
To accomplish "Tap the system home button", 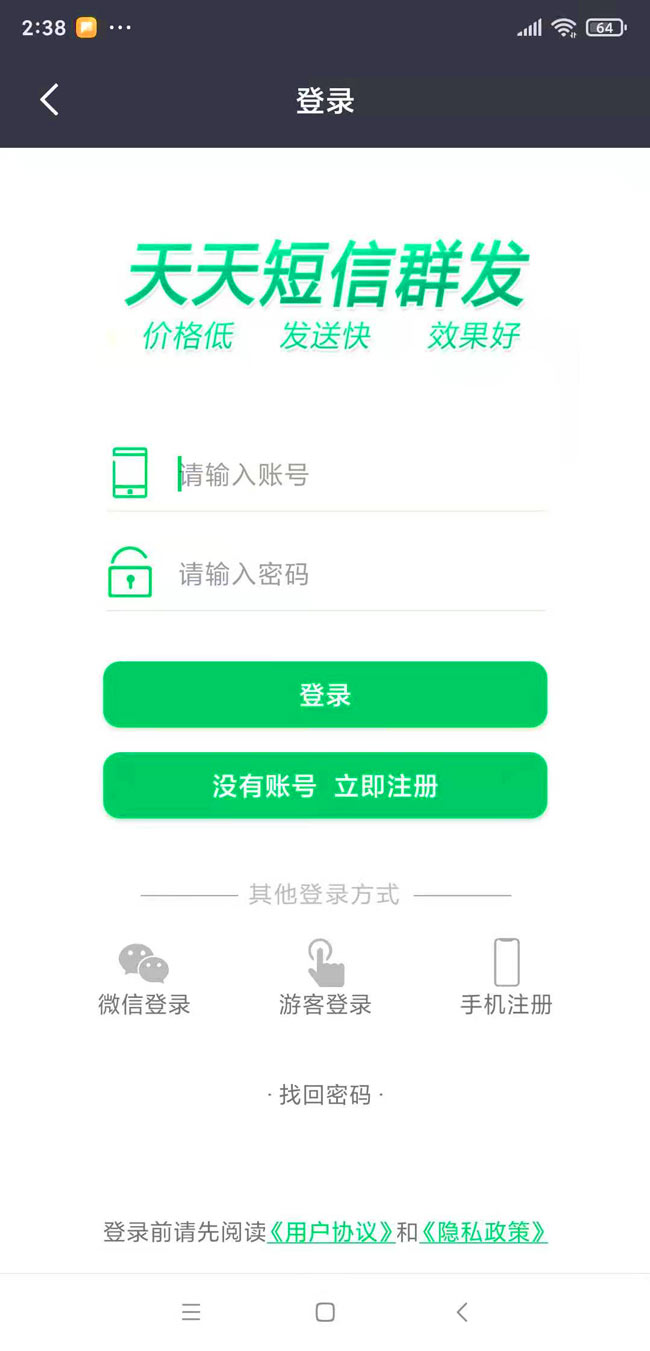I will (325, 1312).
